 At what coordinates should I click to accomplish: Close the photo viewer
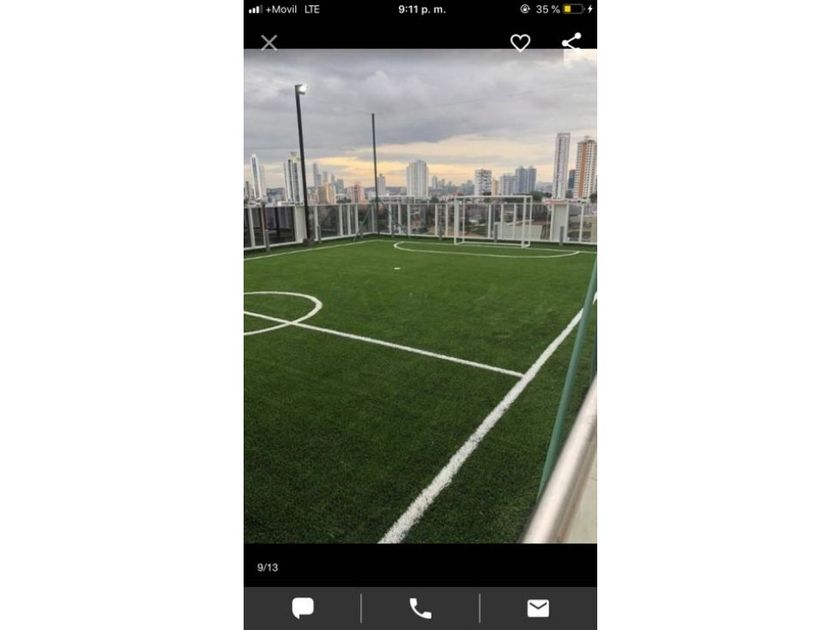point(269,42)
